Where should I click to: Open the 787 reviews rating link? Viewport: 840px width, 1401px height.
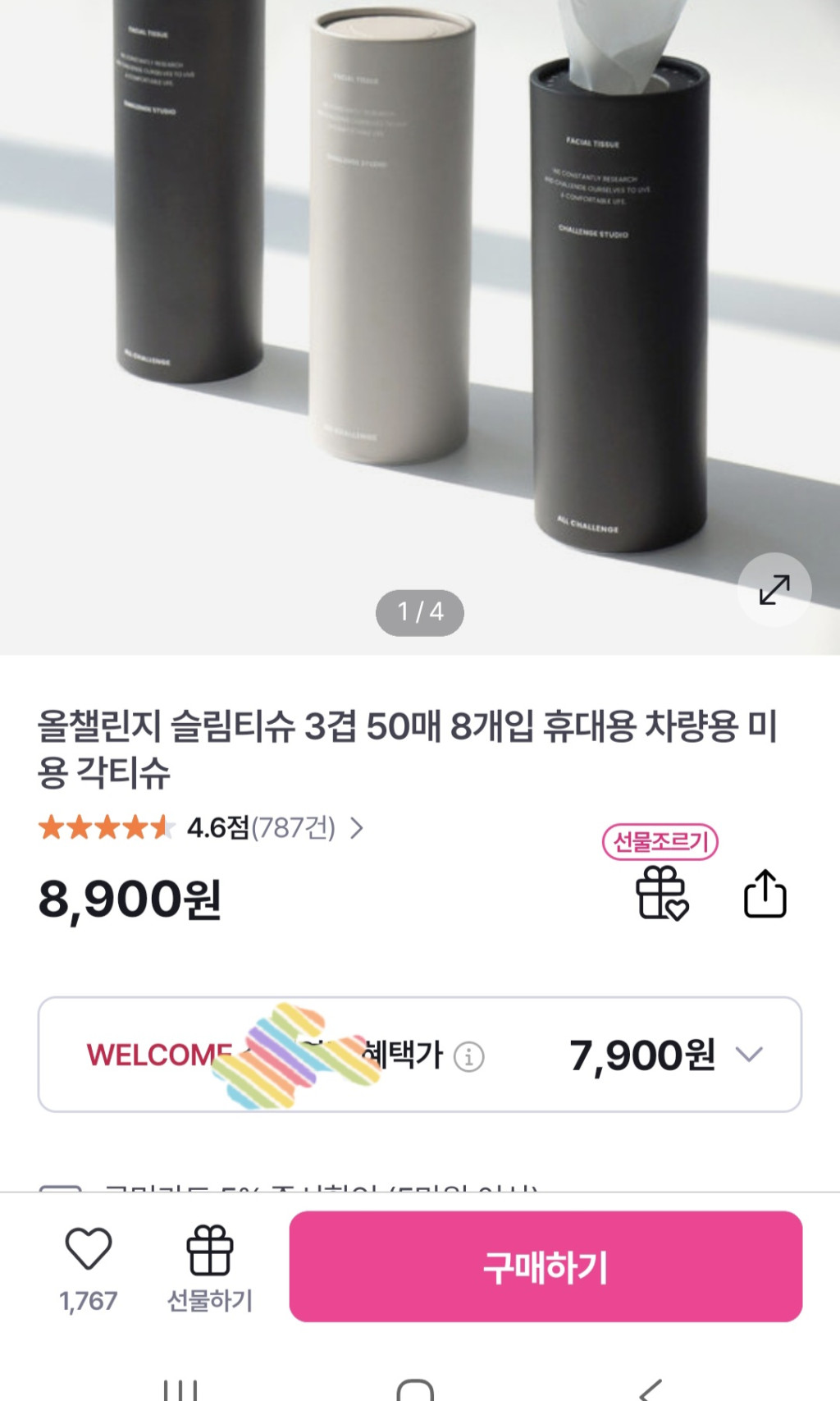tap(201, 827)
